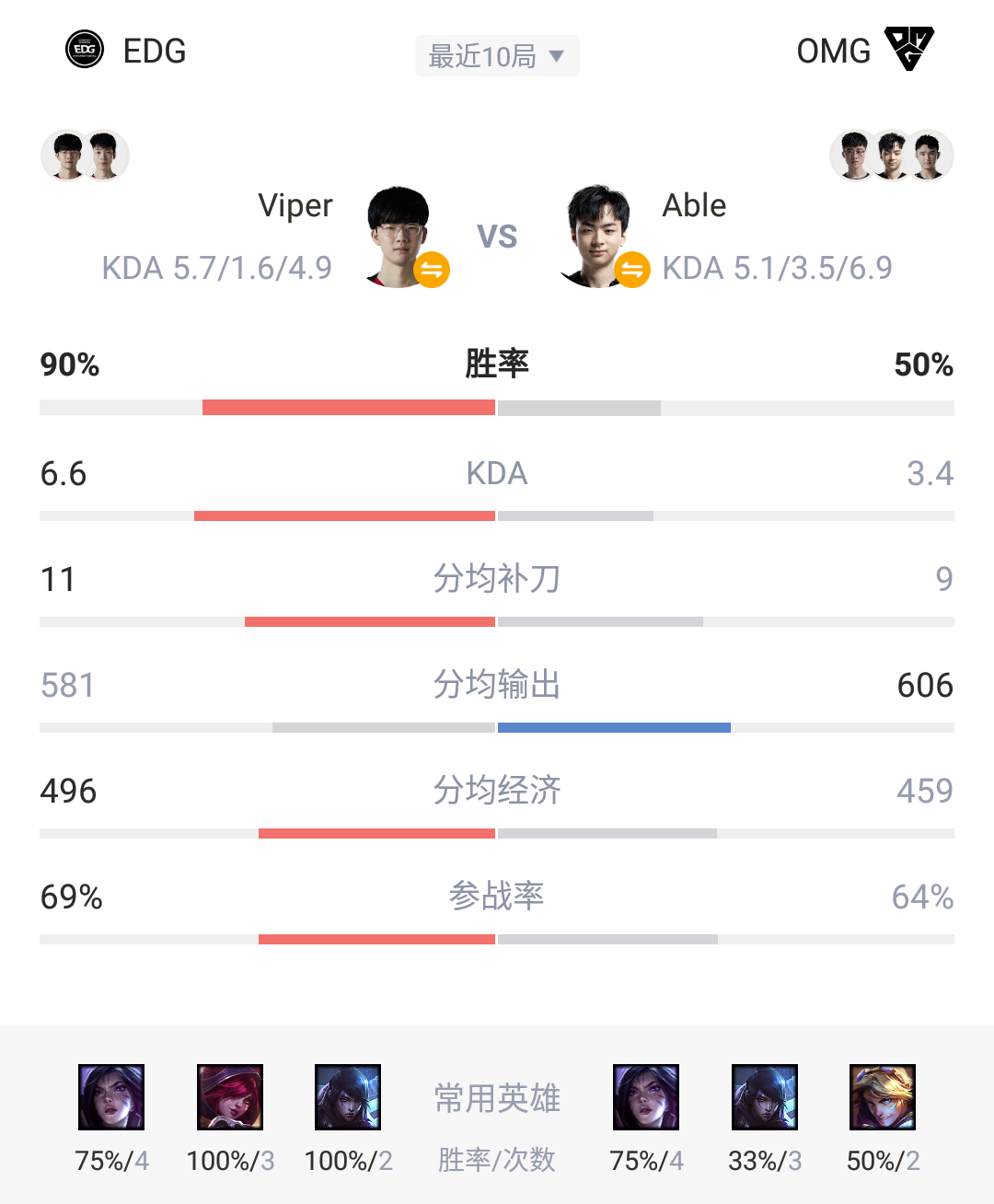Switch player using Viper's swap icon
The height and width of the screenshot is (1204, 994).
(x=432, y=270)
